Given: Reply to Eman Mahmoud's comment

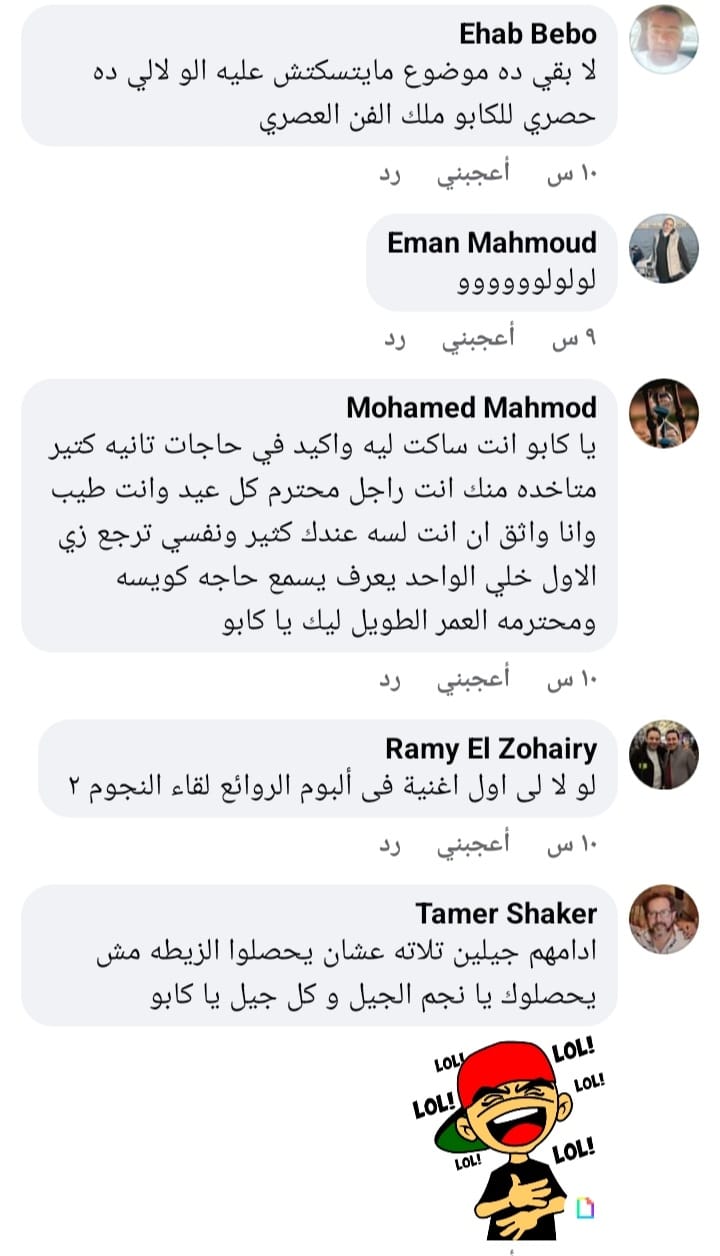Looking at the screenshot, I should [396, 339].
